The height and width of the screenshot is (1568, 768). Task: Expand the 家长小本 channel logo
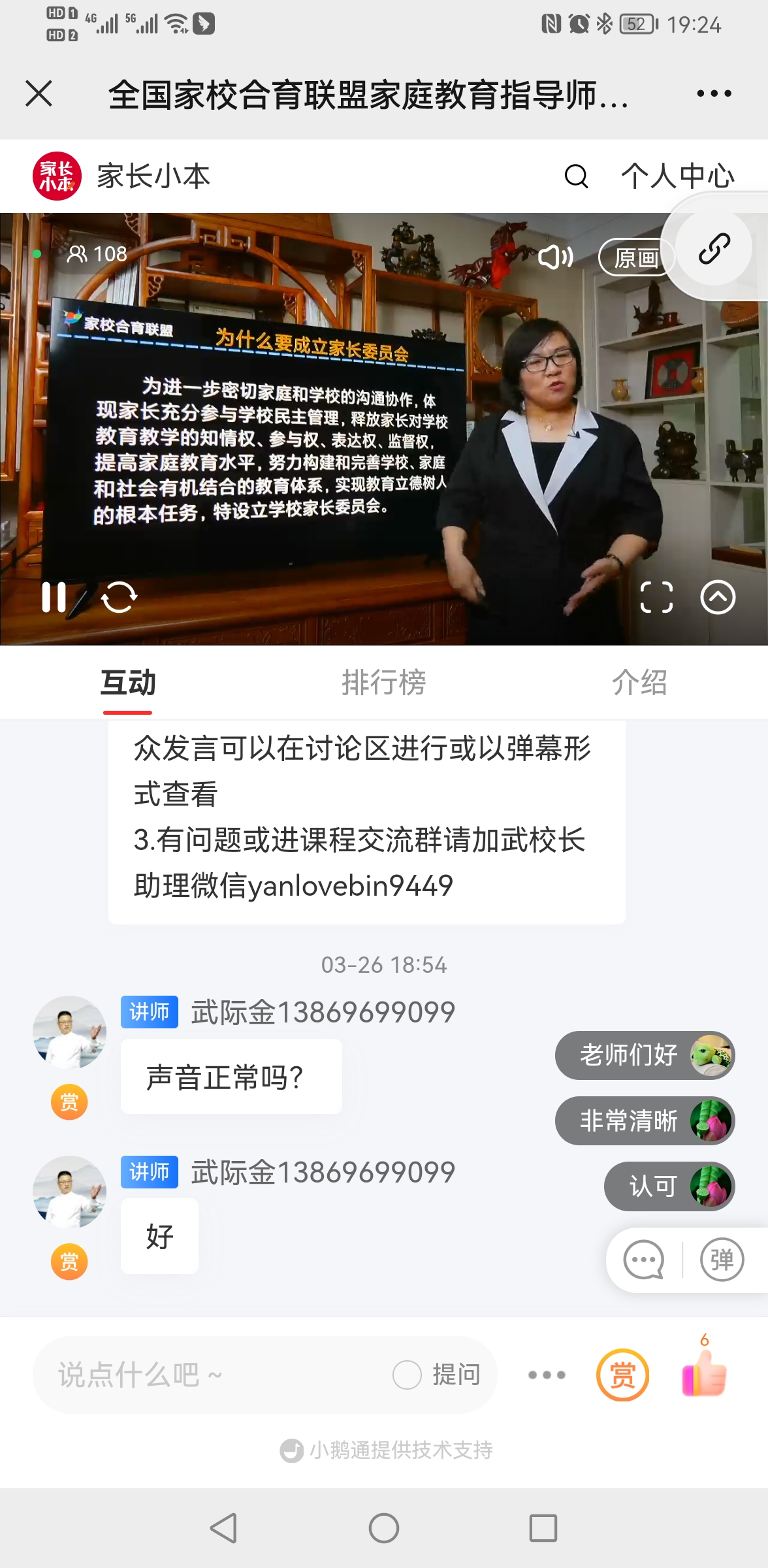pos(56,175)
